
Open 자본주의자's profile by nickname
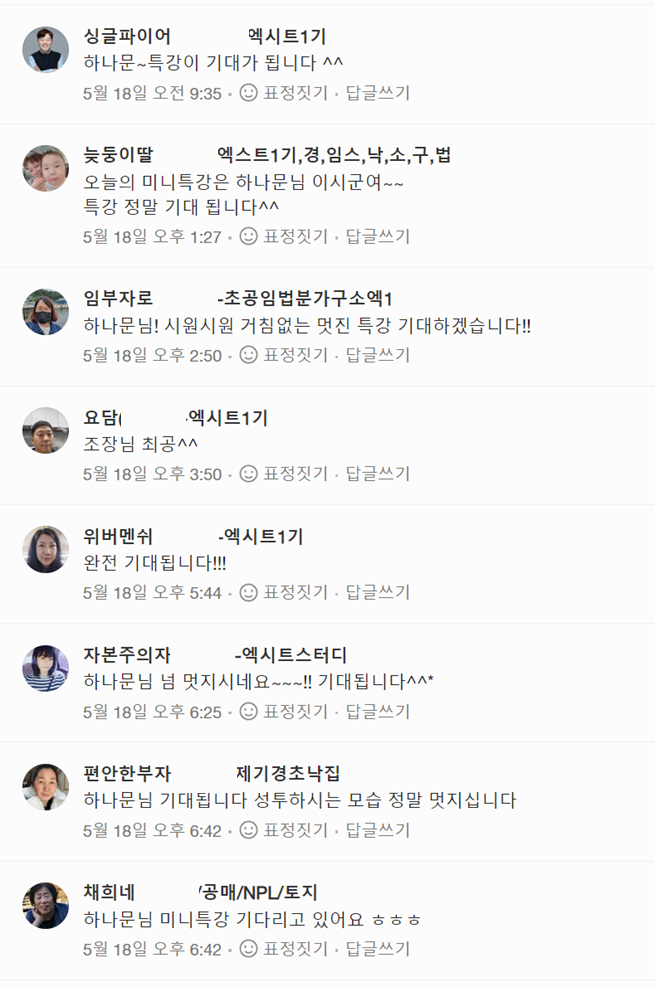click(127, 655)
